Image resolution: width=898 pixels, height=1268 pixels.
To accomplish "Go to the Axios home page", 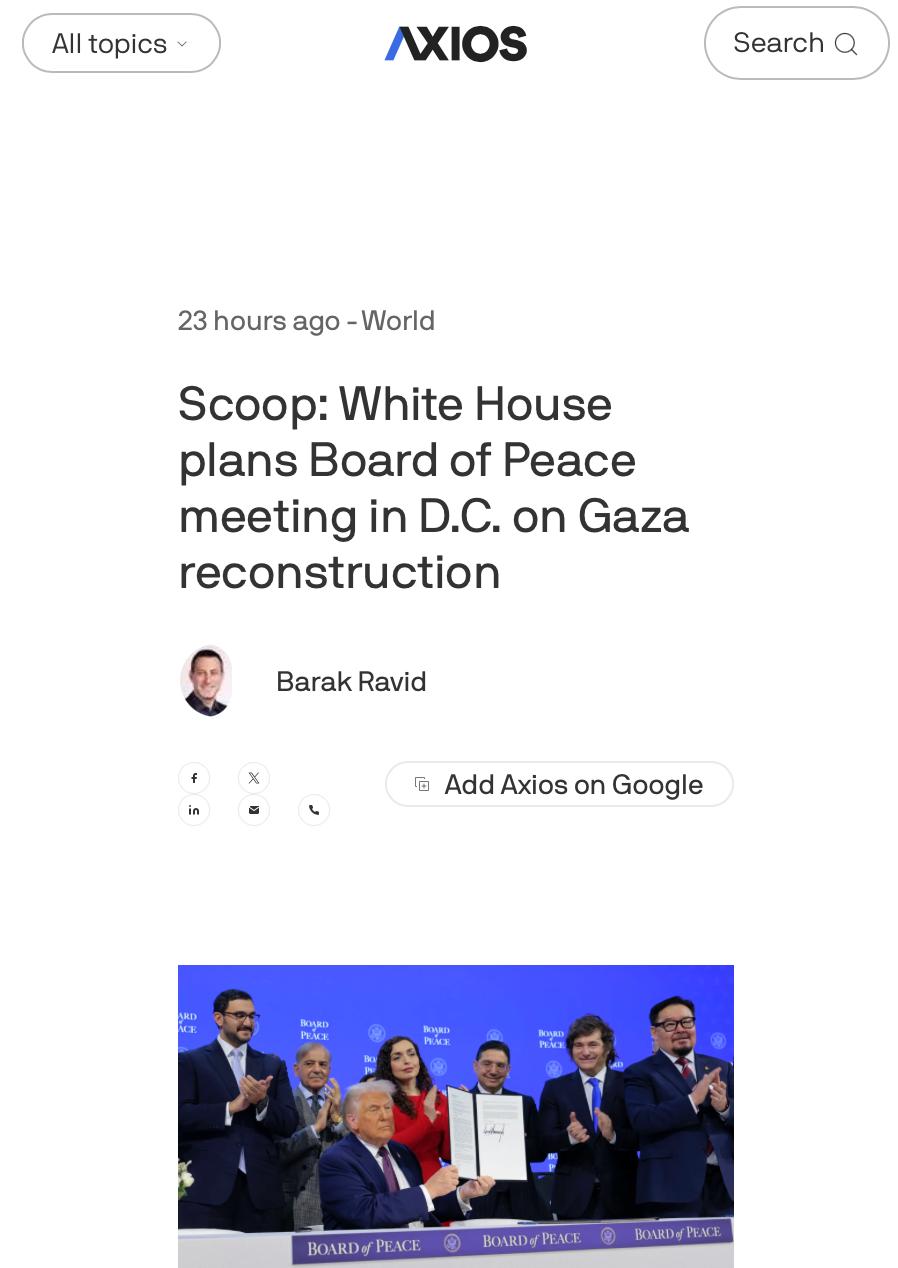I will pyautogui.click(x=455, y=44).
